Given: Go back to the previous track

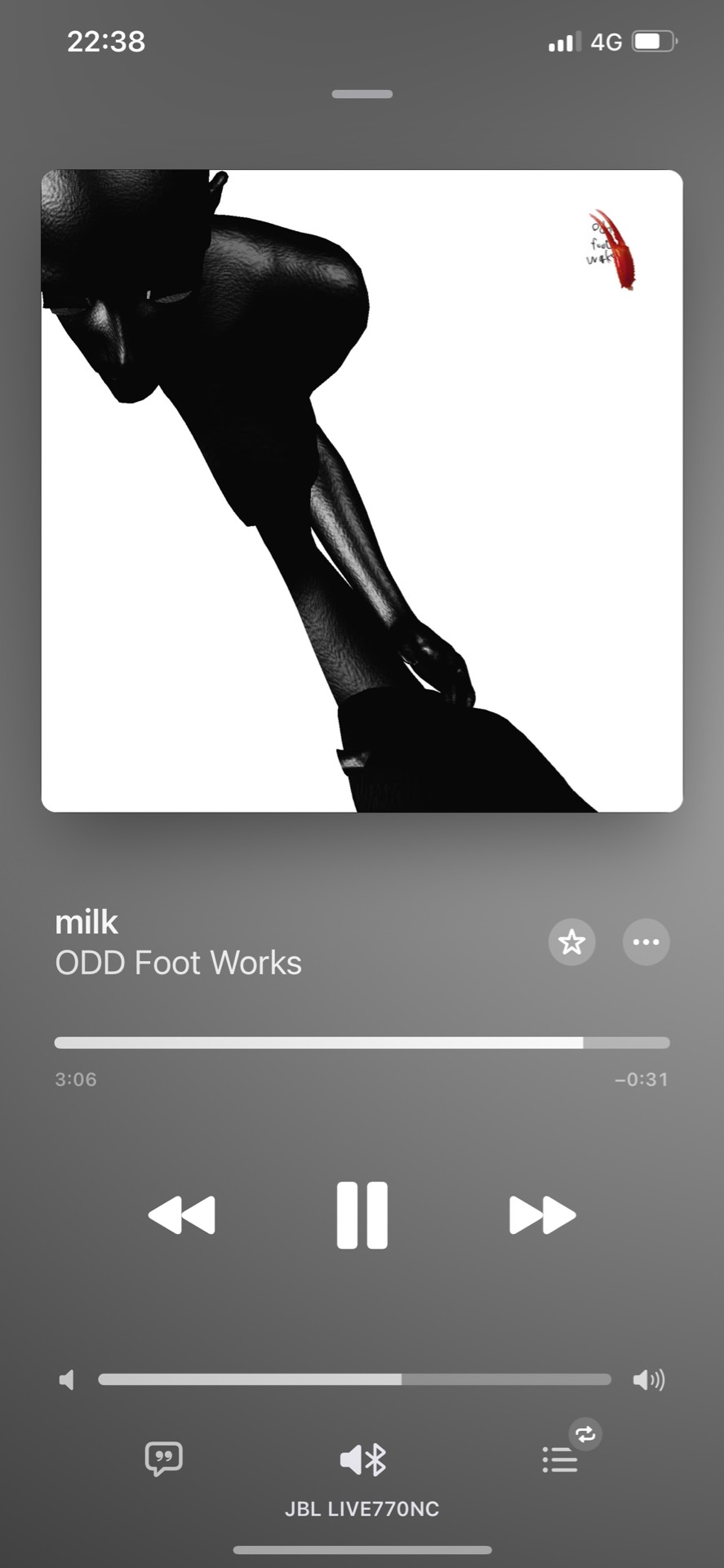Looking at the screenshot, I should click(182, 1215).
